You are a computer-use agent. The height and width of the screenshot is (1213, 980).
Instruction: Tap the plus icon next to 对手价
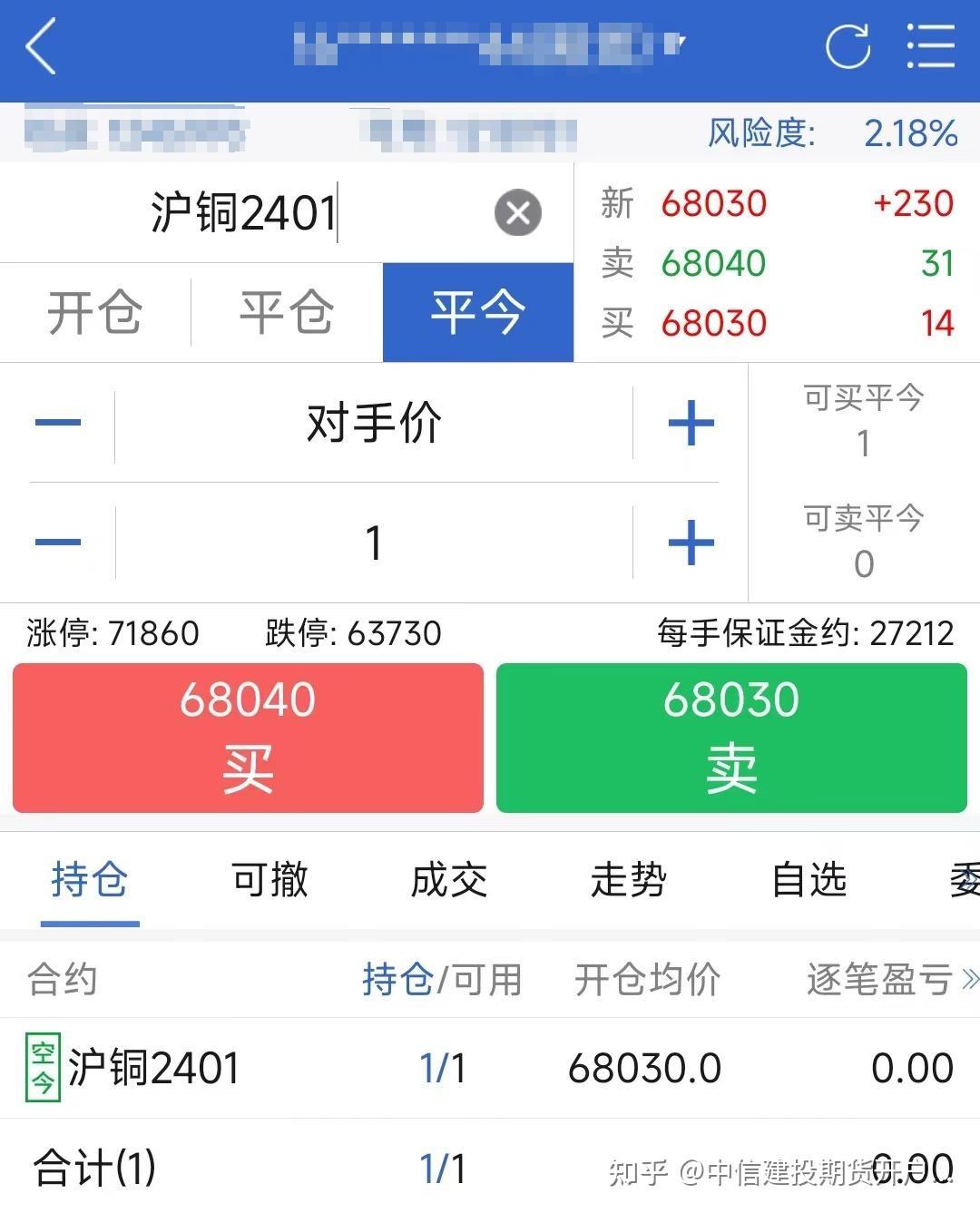tap(691, 421)
